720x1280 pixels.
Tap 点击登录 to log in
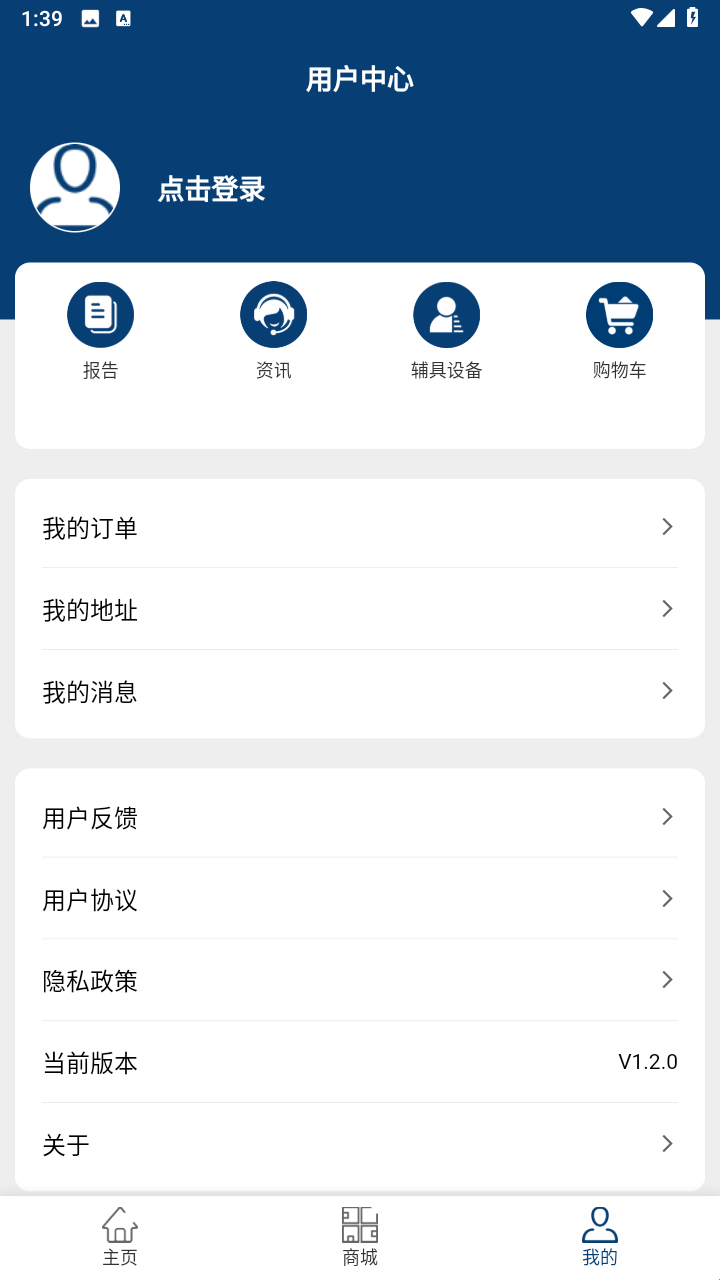211,189
